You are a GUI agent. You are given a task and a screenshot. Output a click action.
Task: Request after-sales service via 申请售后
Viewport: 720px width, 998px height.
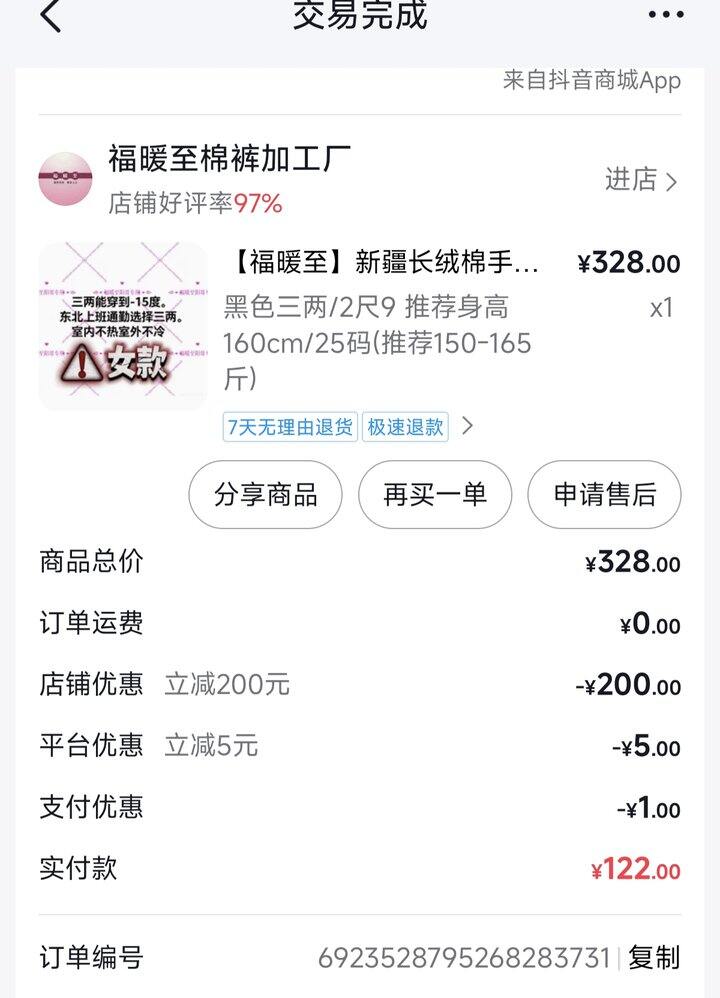(x=604, y=494)
